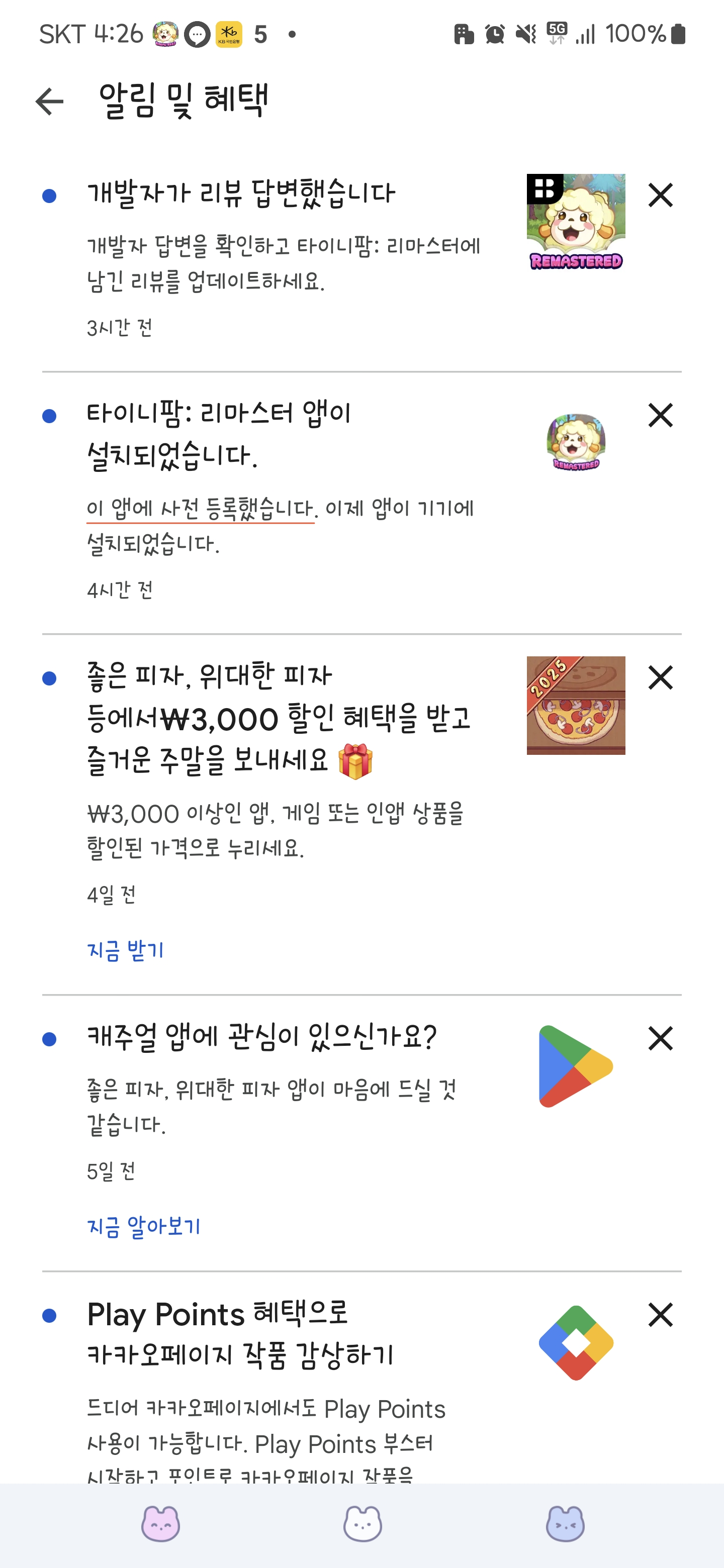
Task: Go back from 알림 및 혜택
Action: [49, 101]
